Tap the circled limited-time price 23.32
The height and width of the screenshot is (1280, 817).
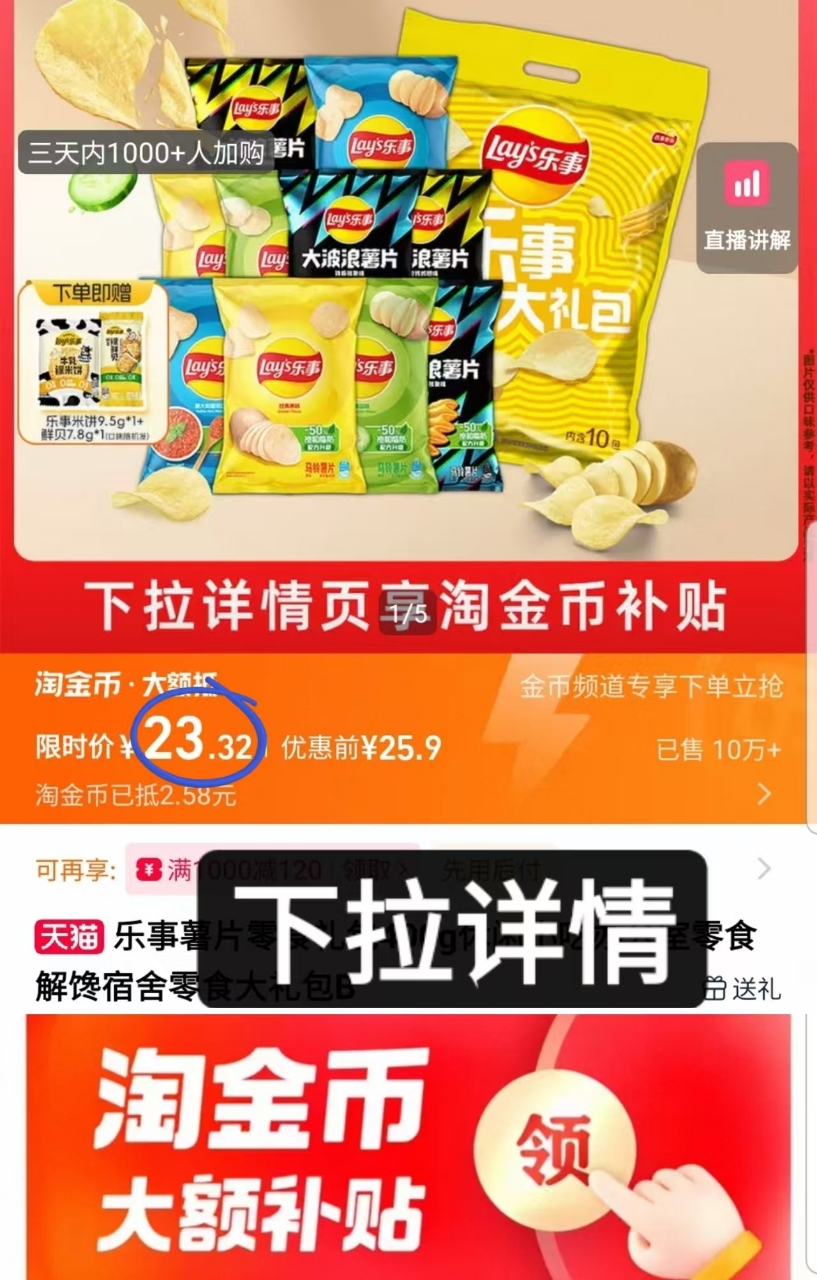[x=196, y=737]
